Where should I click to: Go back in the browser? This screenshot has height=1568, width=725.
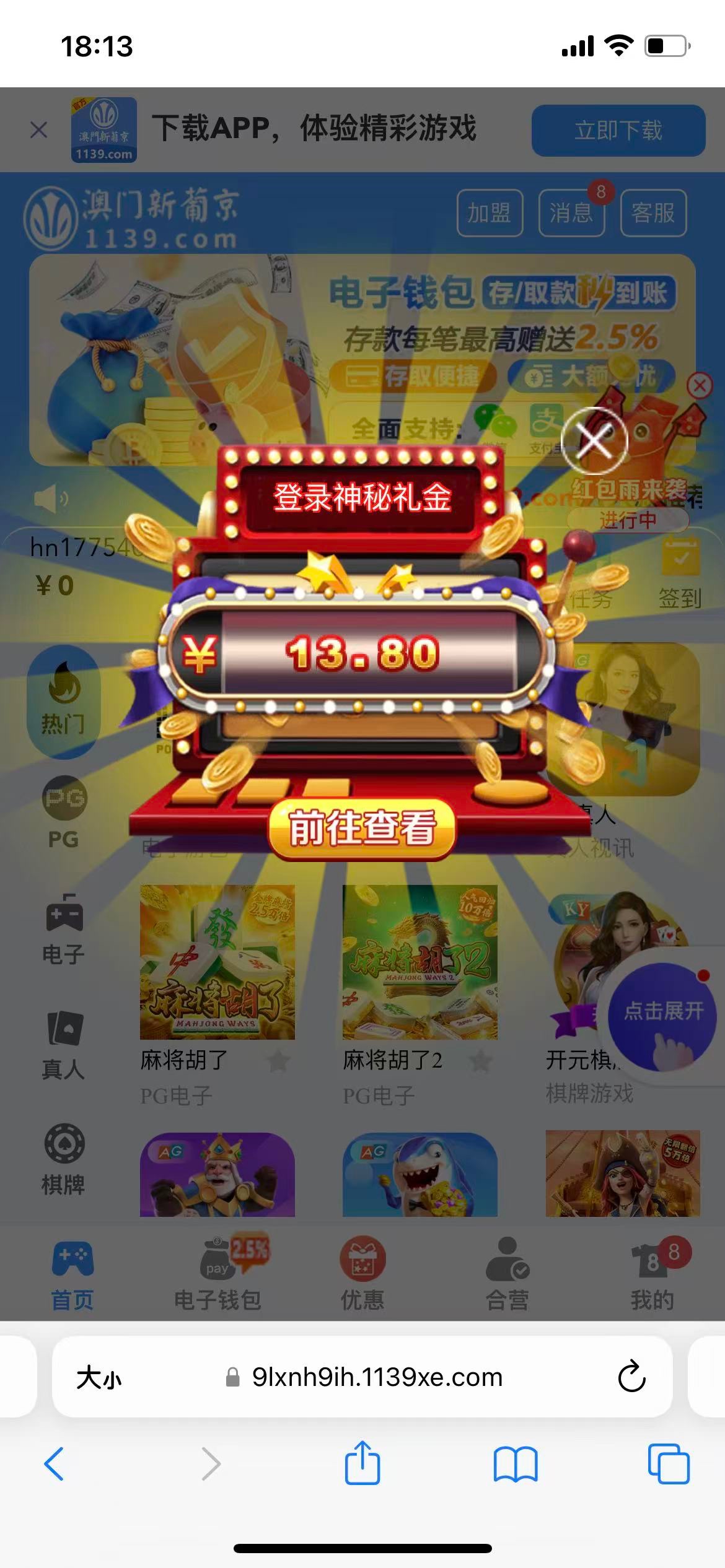(55, 1463)
